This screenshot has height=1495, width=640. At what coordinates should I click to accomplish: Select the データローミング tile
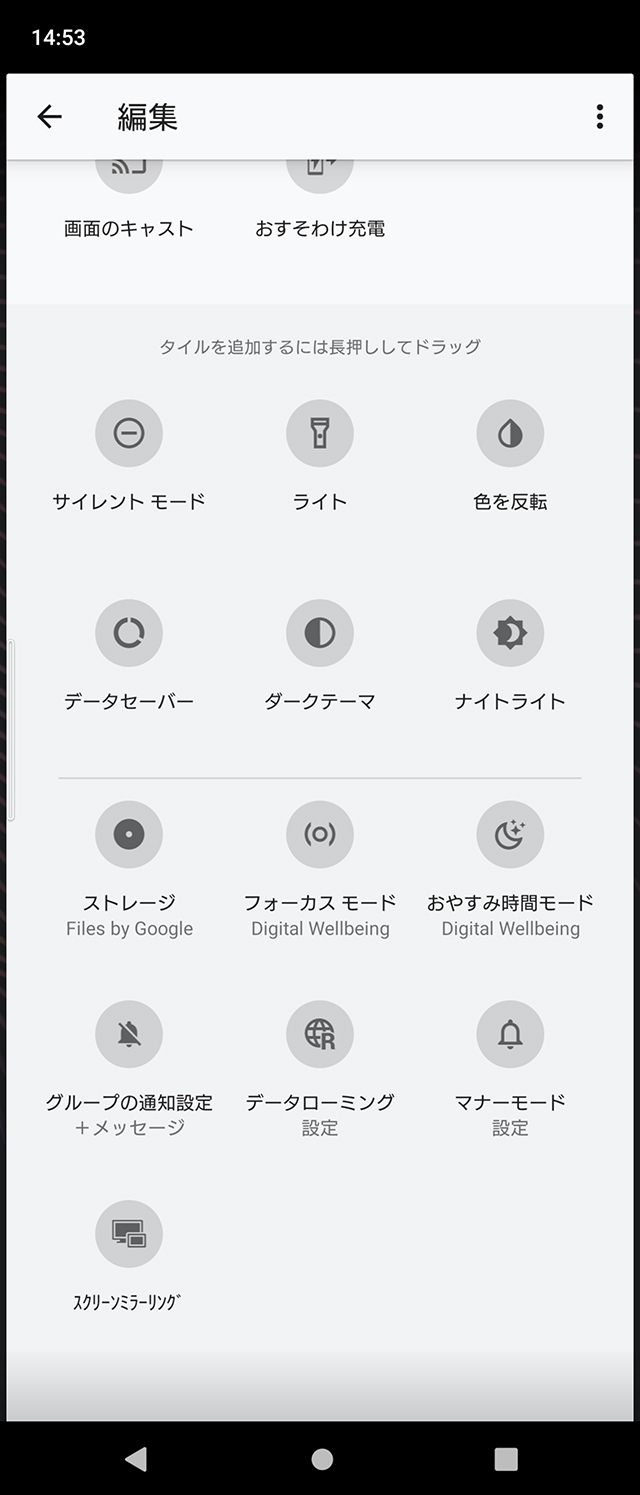(x=320, y=1034)
